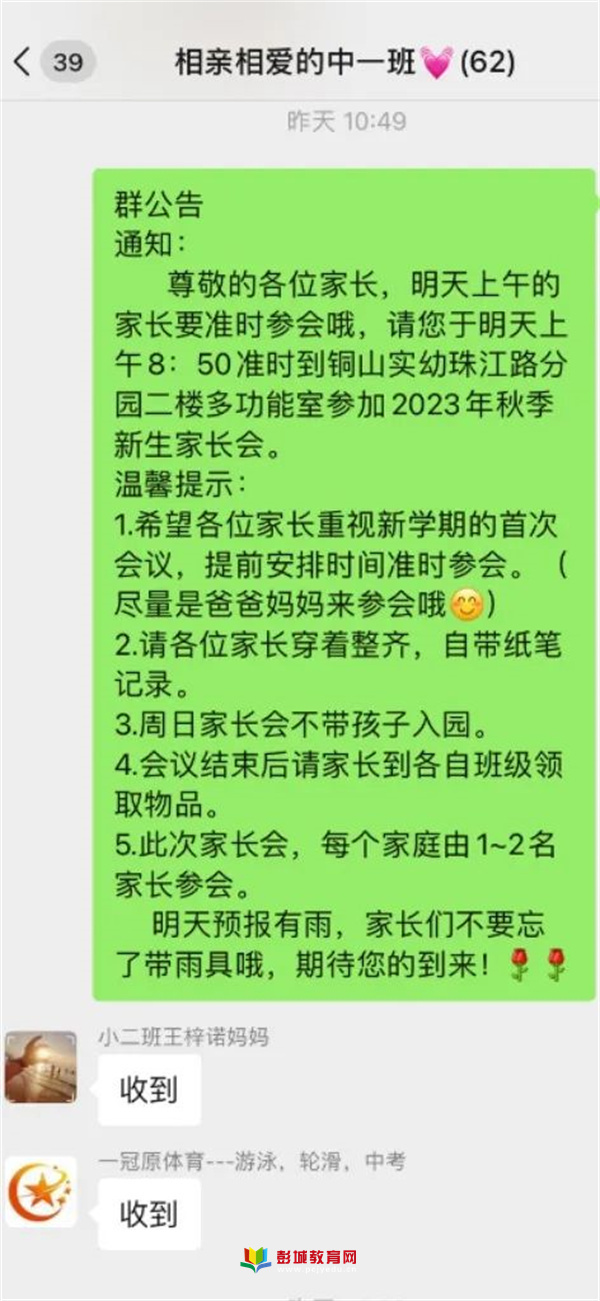Open 一冠原体育 sender's avatar

tap(41, 1191)
